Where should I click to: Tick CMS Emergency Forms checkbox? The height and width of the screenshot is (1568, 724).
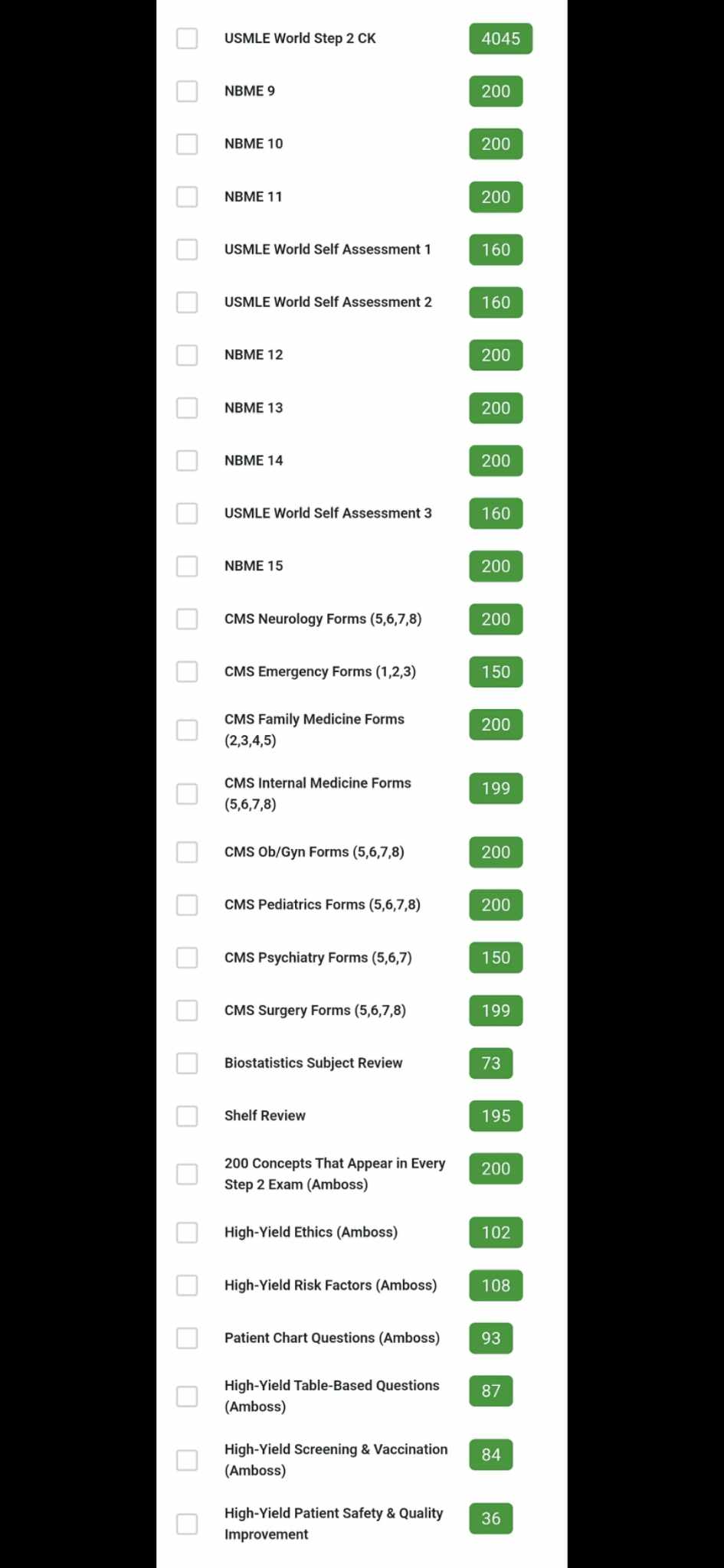(187, 671)
